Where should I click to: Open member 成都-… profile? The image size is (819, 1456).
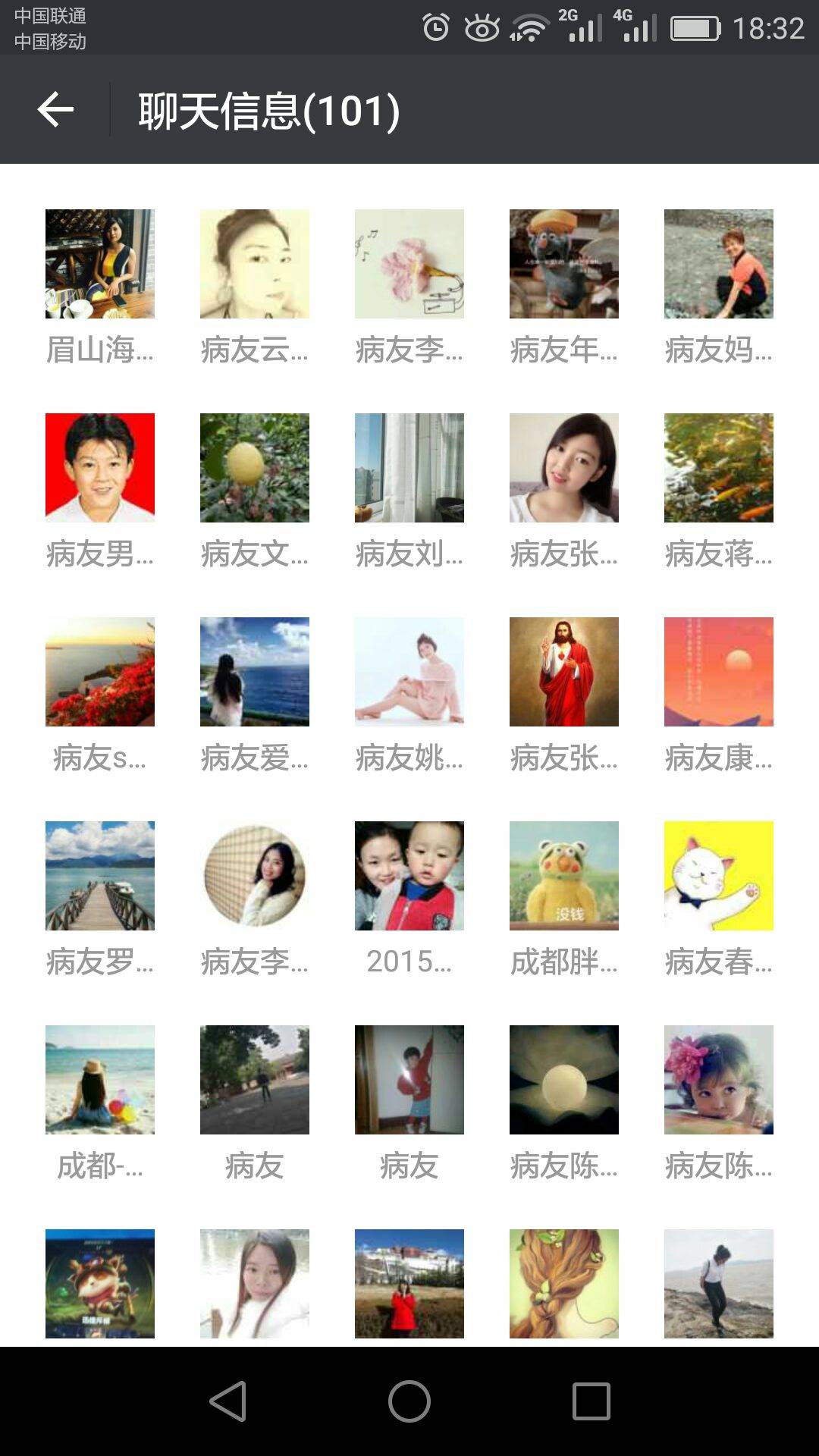(100, 1080)
